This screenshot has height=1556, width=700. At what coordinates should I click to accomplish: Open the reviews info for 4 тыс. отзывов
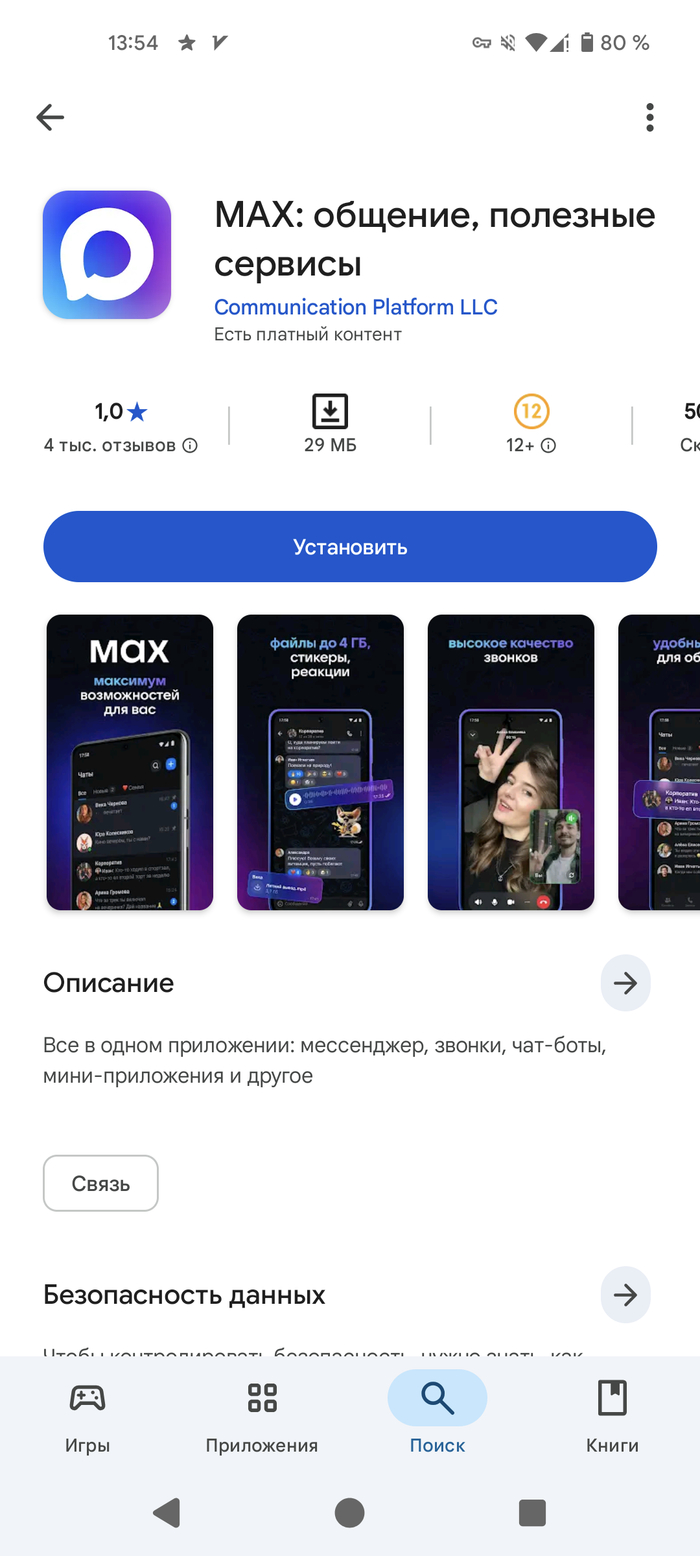(120, 445)
